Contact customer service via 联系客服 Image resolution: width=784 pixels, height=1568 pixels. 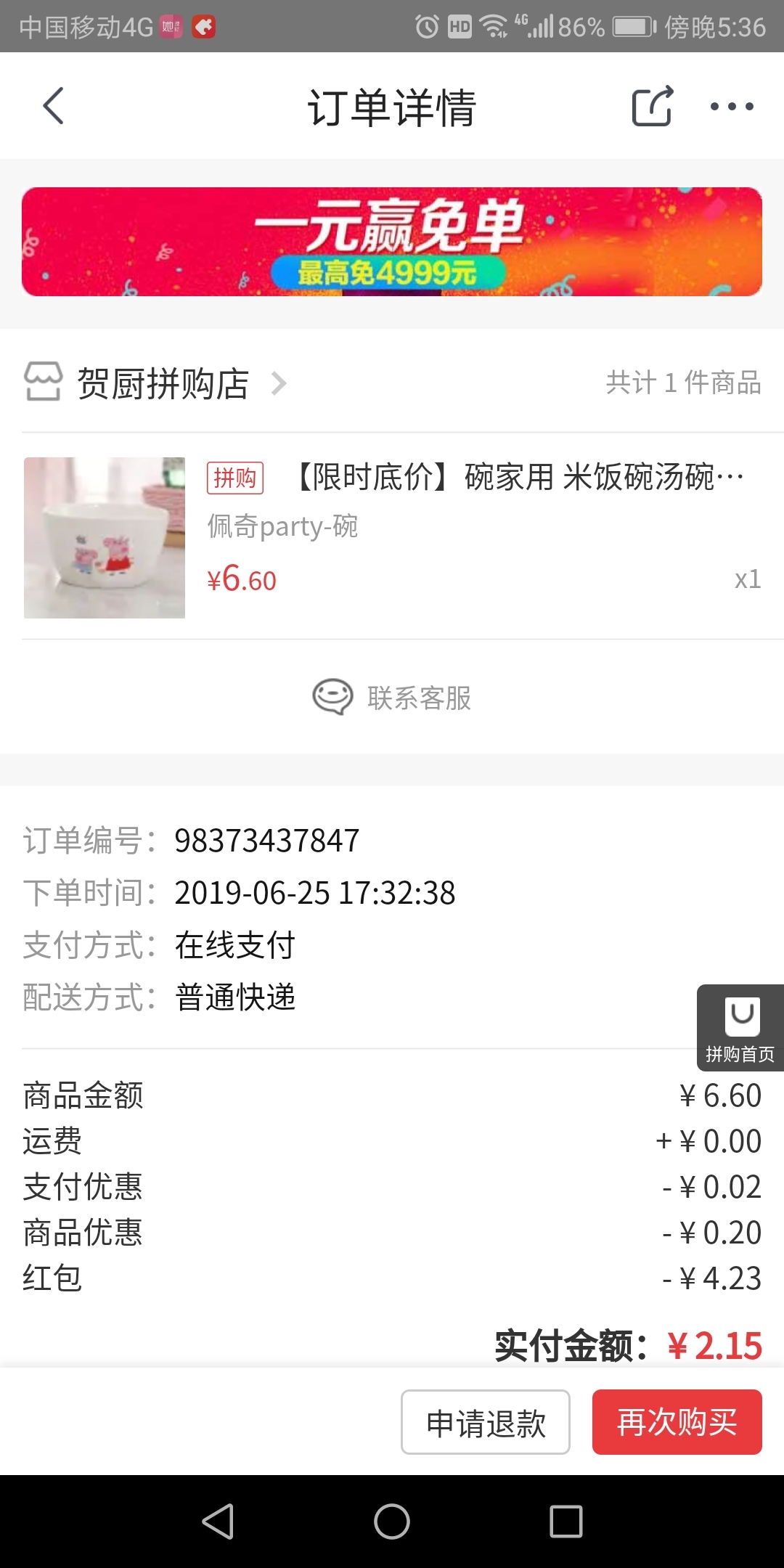(392, 697)
